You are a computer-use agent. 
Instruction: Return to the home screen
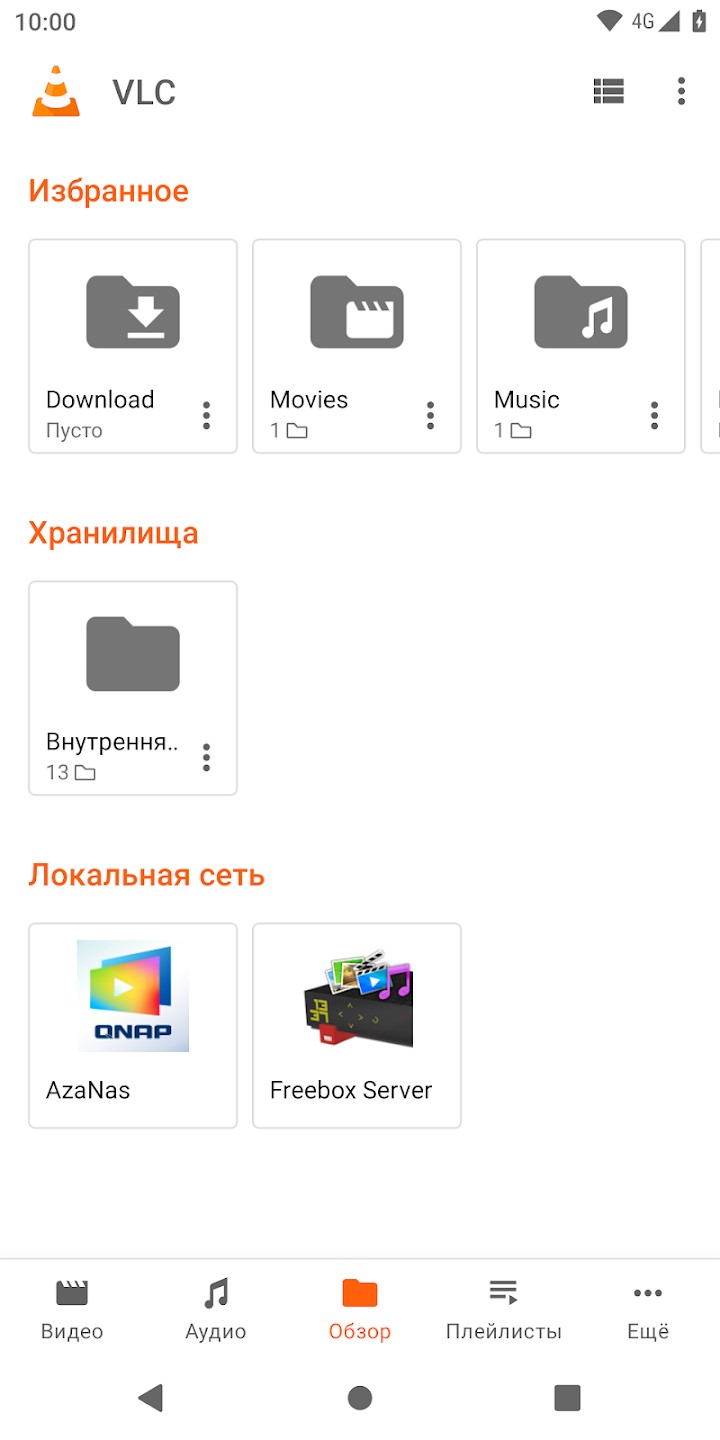pos(360,1397)
